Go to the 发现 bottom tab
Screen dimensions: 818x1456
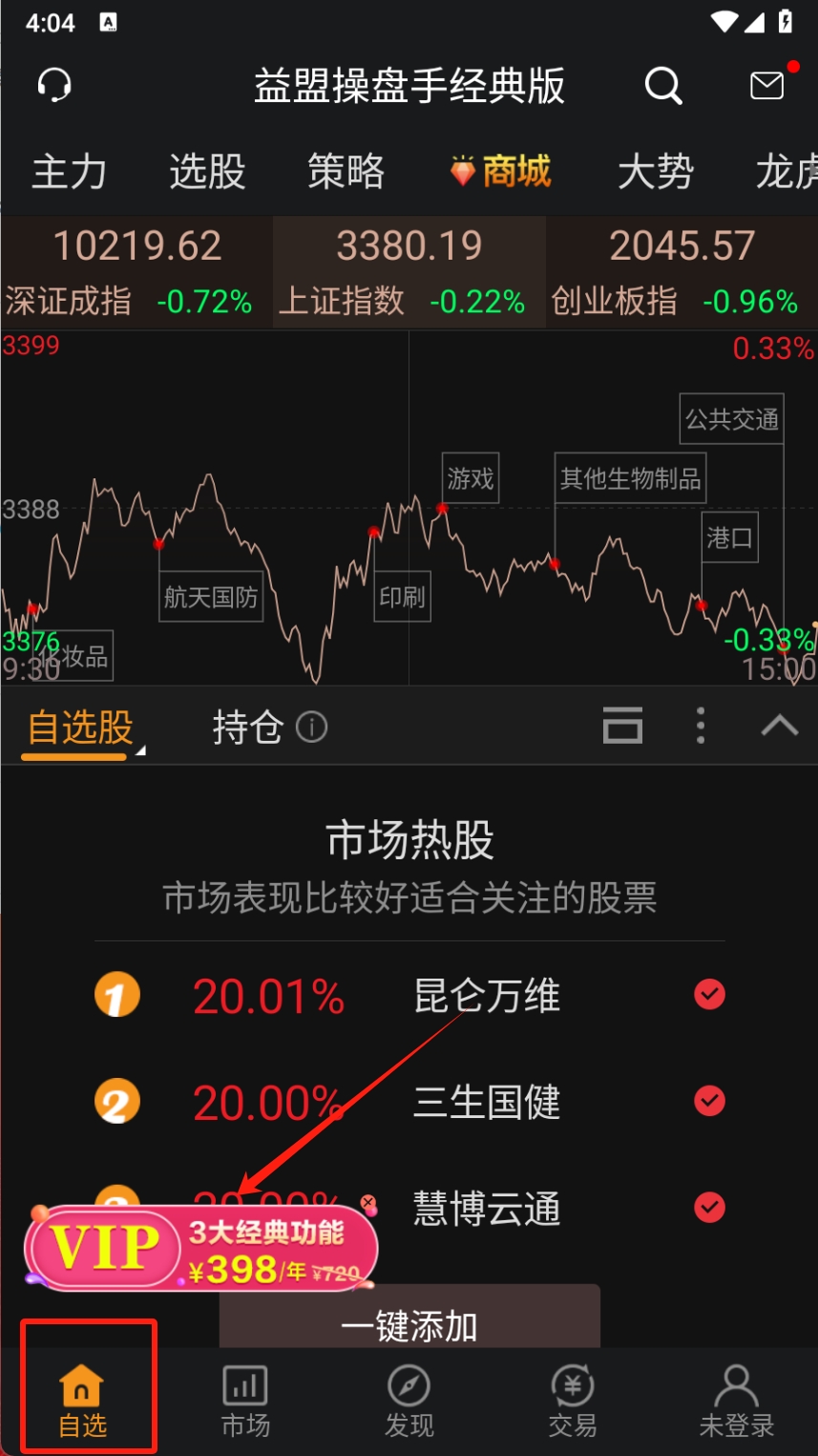pyautogui.click(x=409, y=1402)
